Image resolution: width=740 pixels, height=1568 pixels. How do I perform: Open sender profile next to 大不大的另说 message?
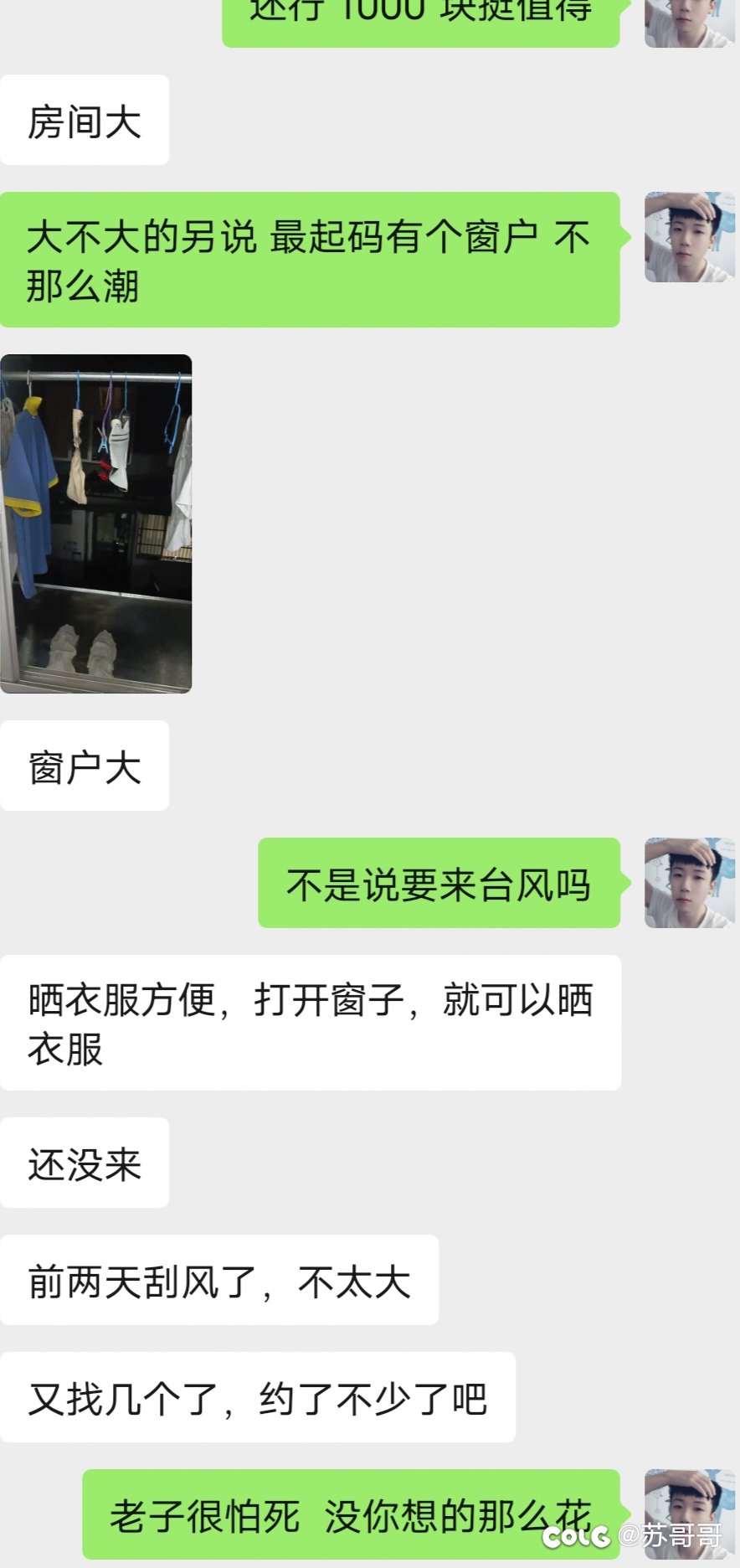pyautogui.click(x=690, y=237)
